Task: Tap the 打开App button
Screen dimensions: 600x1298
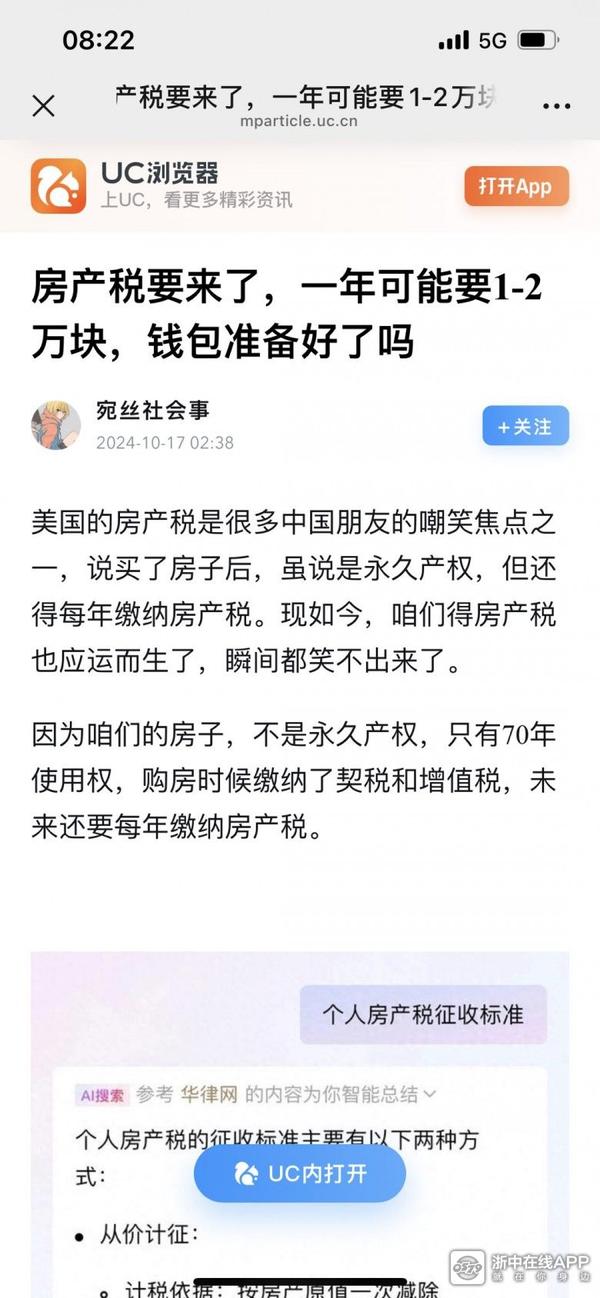Action: (x=516, y=187)
